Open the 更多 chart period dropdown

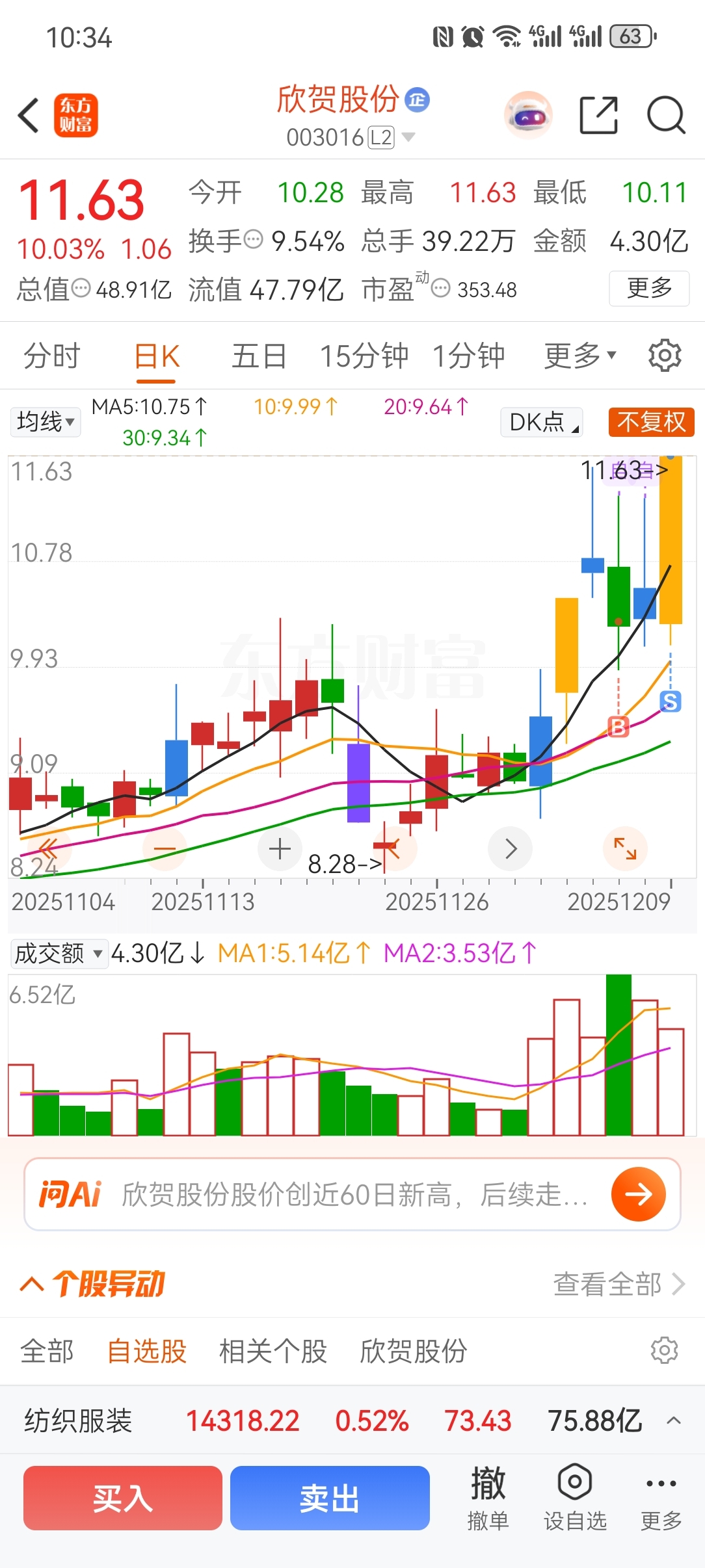(579, 356)
